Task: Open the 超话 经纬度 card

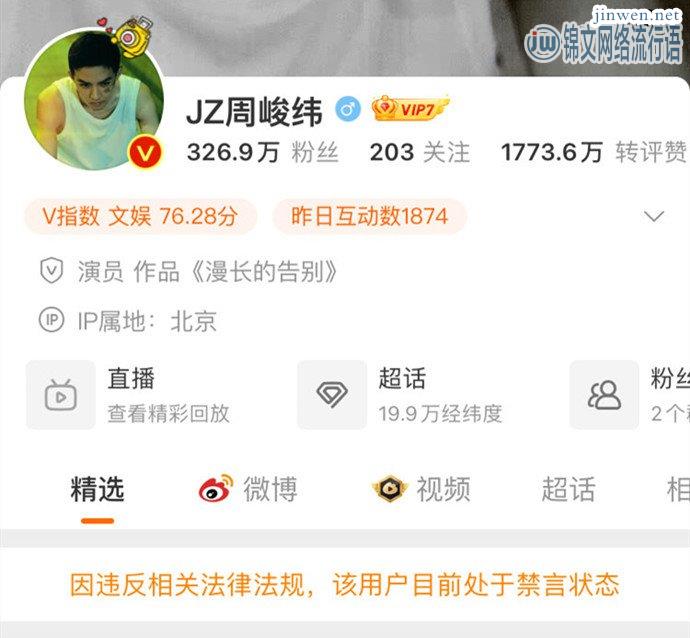Action: click(x=420, y=395)
